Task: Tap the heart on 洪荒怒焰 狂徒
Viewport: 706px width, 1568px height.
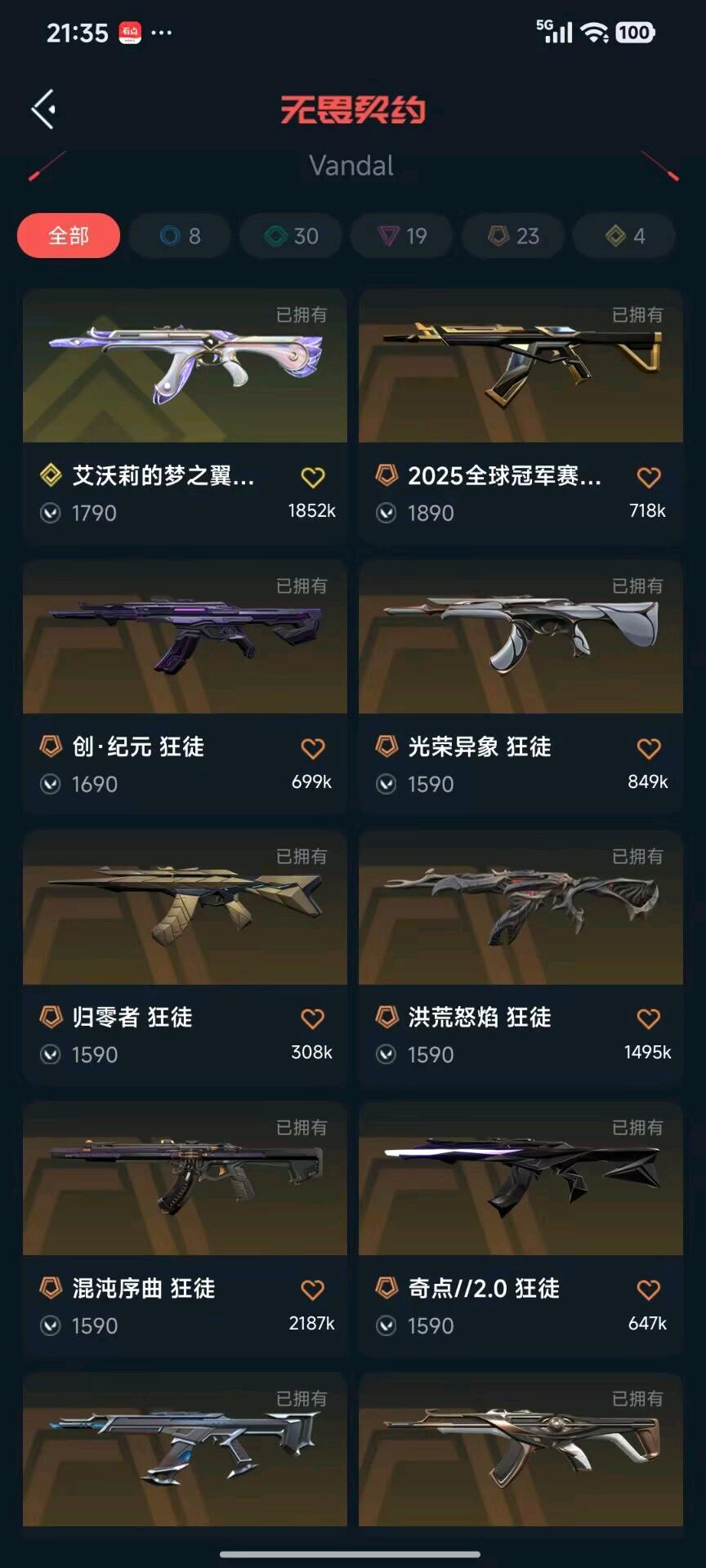Action: tap(649, 1018)
